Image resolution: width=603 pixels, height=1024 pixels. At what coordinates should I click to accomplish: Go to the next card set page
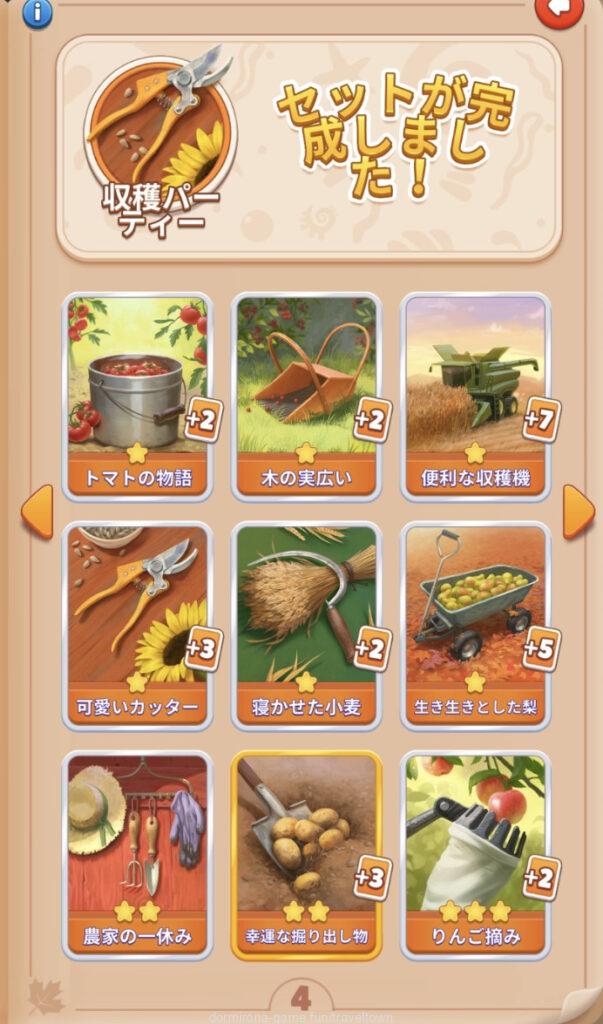pos(578,511)
